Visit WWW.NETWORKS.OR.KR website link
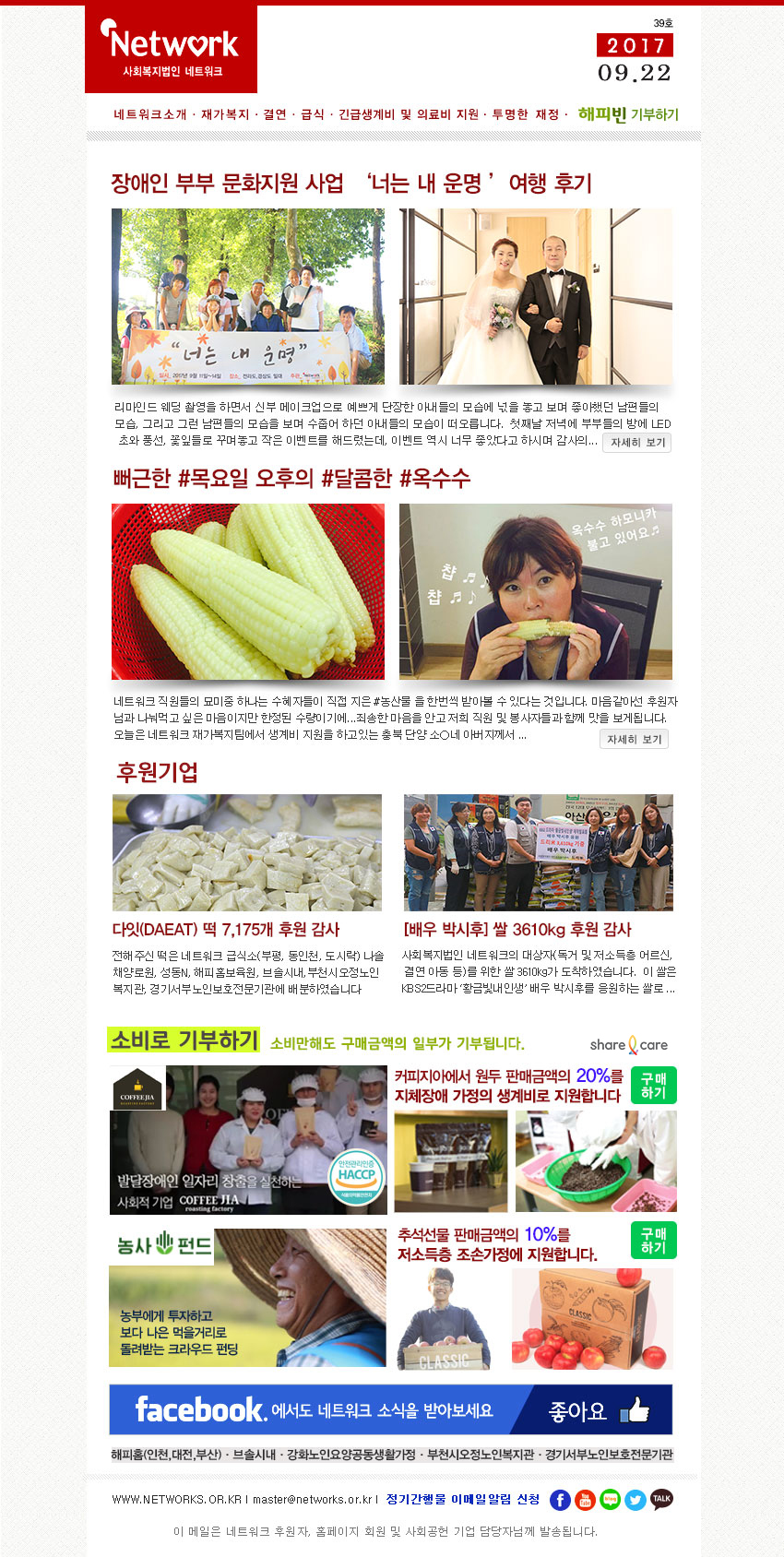 click(x=176, y=1500)
